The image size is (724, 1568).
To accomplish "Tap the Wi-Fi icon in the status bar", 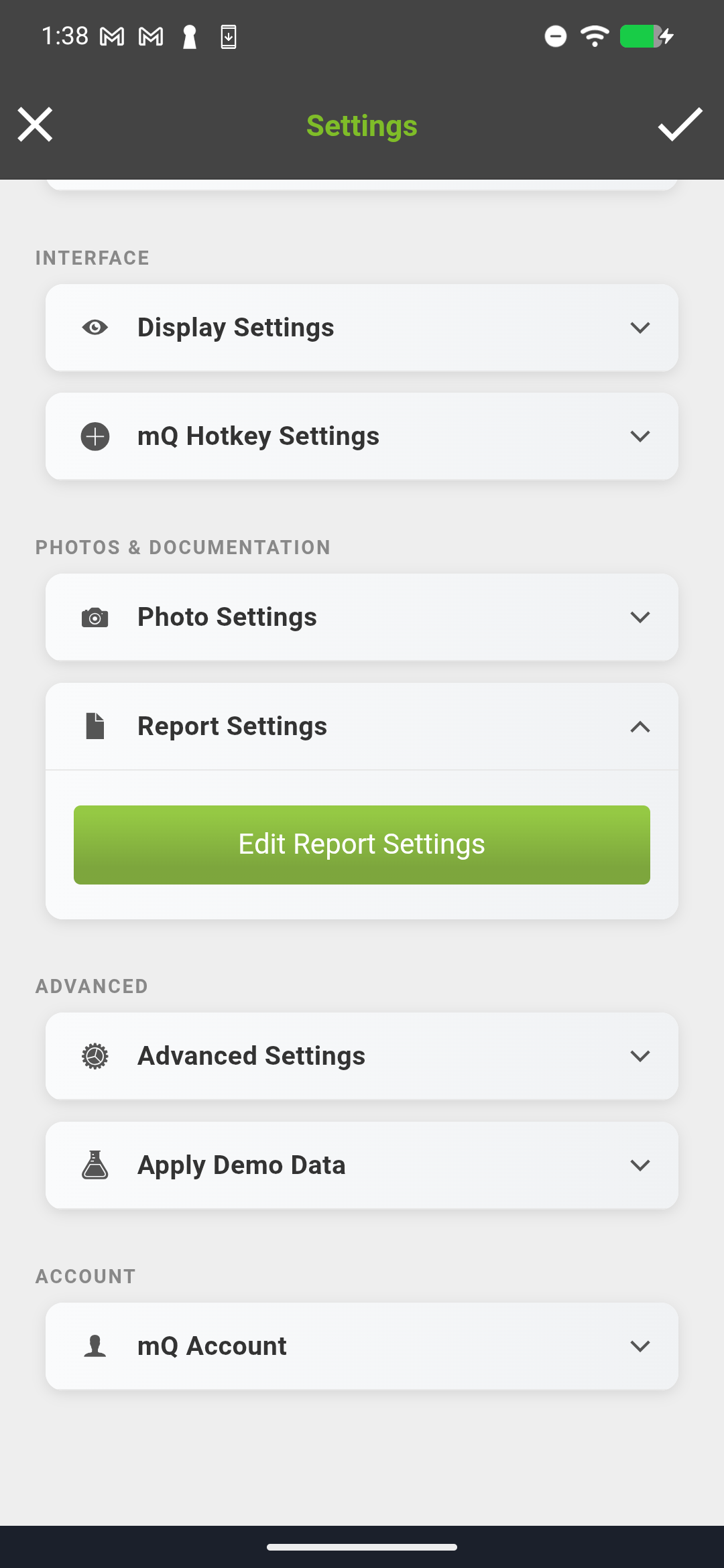I will coord(593,37).
